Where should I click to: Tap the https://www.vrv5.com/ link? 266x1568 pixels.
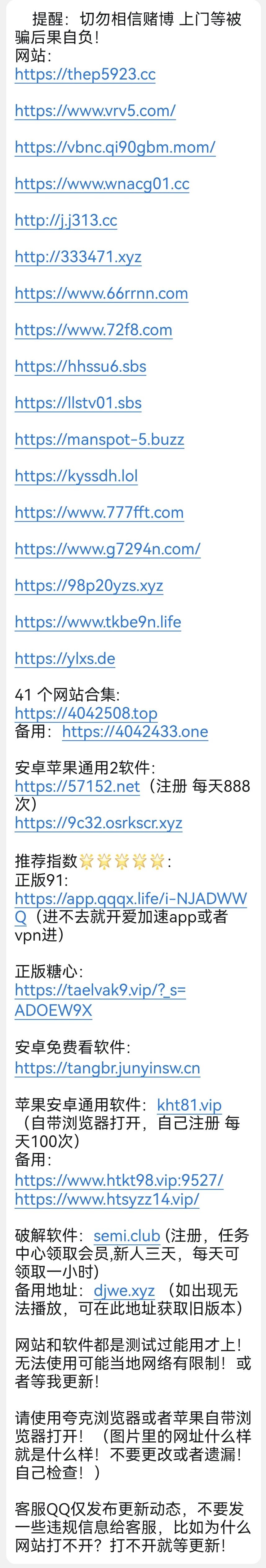pos(95,111)
